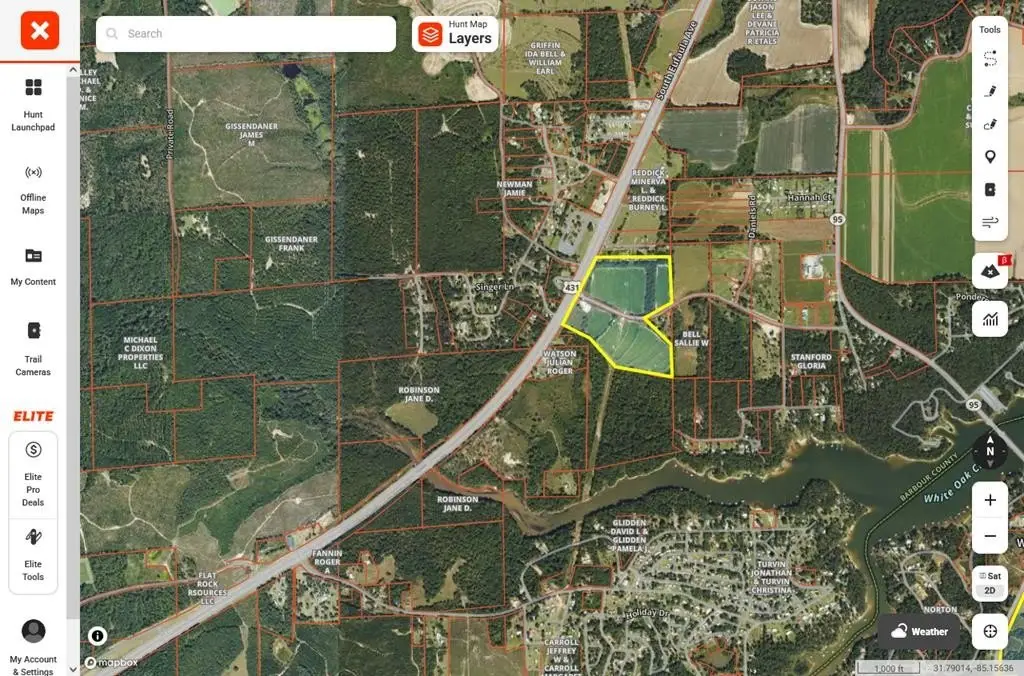Select the route/line drawing tool
The width and height of the screenshot is (1024, 676).
[990, 60]
